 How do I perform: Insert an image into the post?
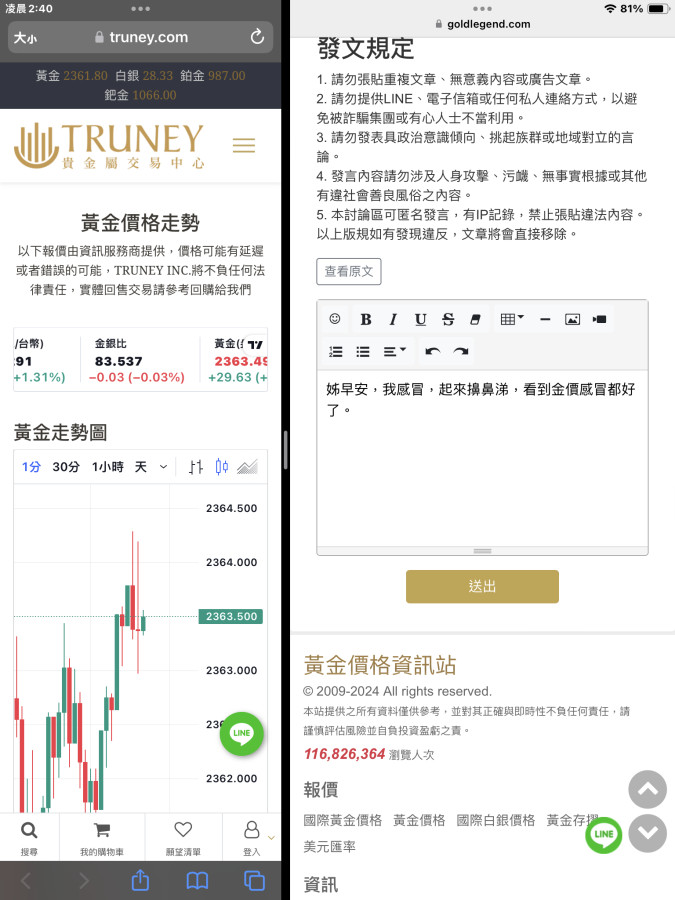(572, 319)
